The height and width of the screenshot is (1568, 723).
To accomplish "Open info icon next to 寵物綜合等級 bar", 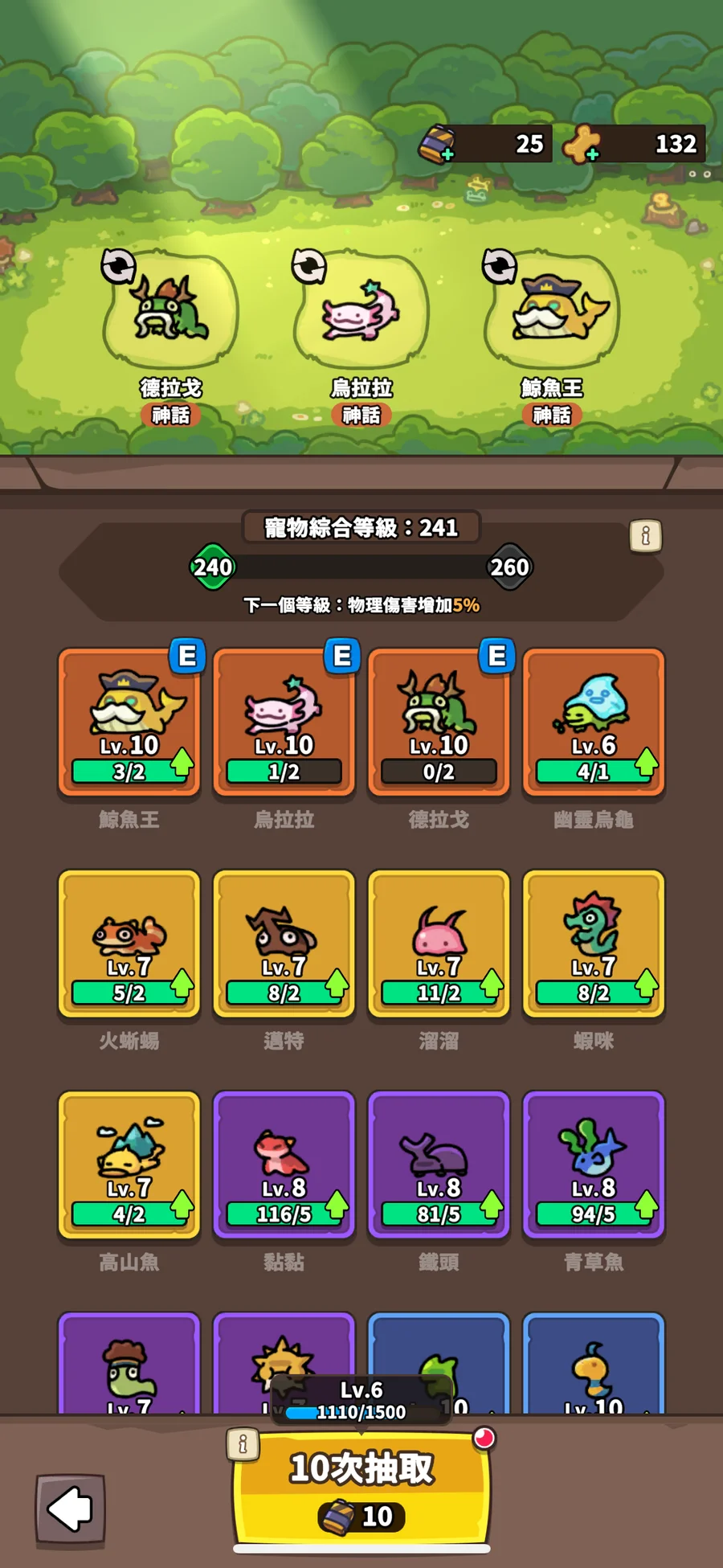I will [x=645, y=535].
